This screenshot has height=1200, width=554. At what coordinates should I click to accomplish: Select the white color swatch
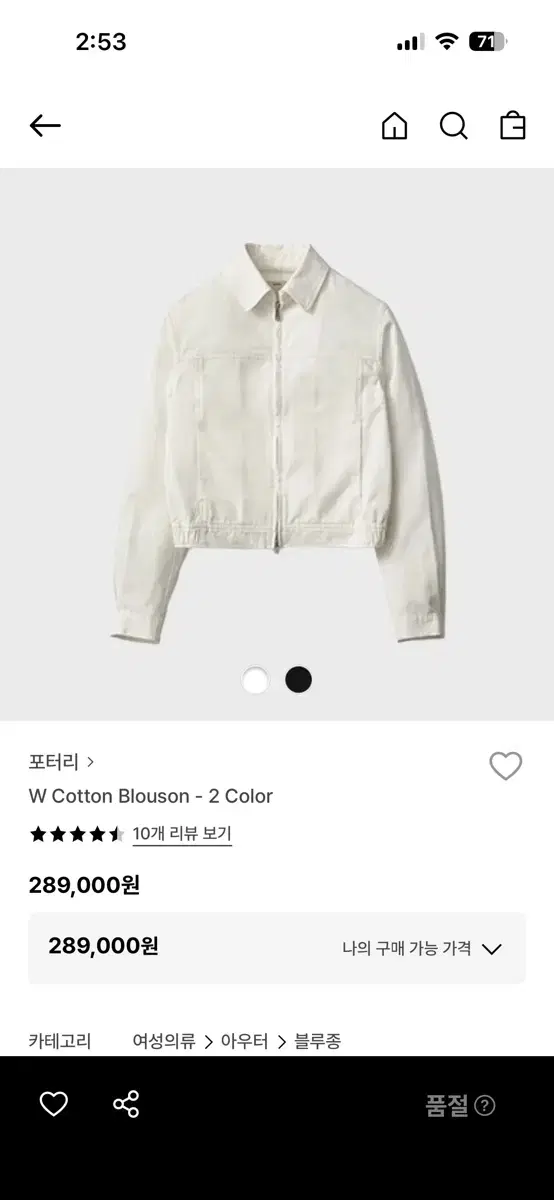pyautogui.click(x=256, y=680)
